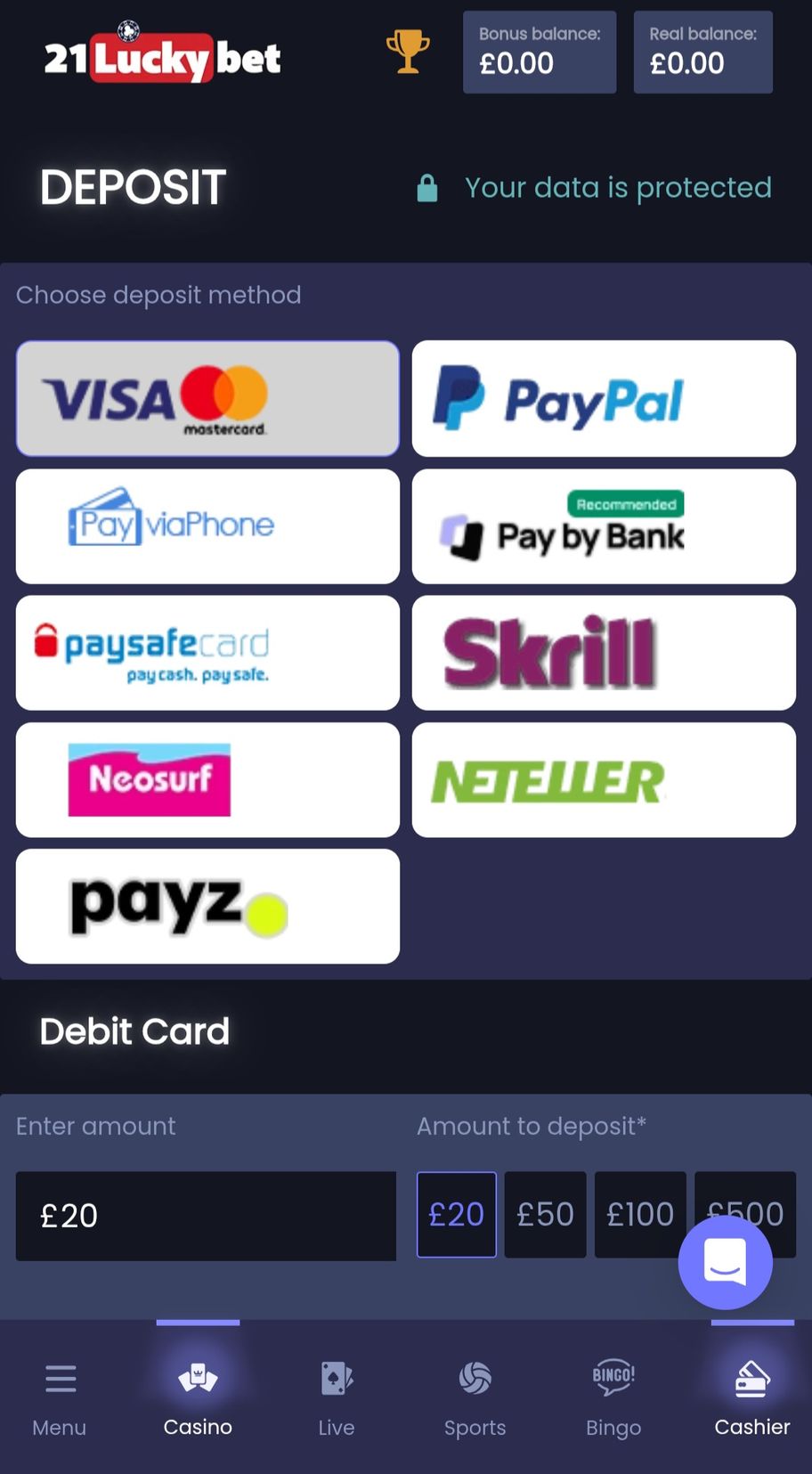Select Neosurf deposit option
Screen dimensions: 812x1474
[207, 779]
